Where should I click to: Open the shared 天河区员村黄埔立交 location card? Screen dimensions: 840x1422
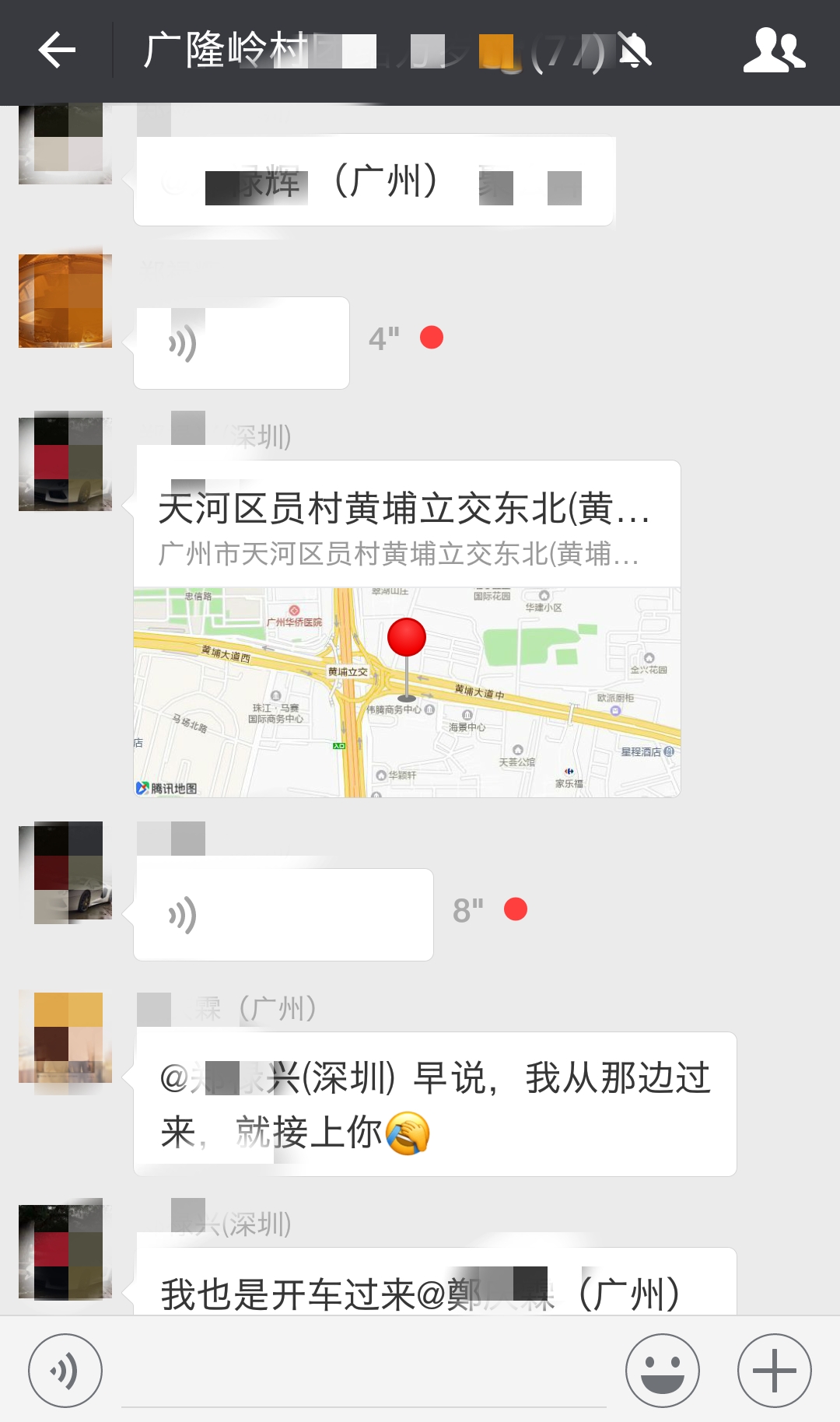point(407,629)
